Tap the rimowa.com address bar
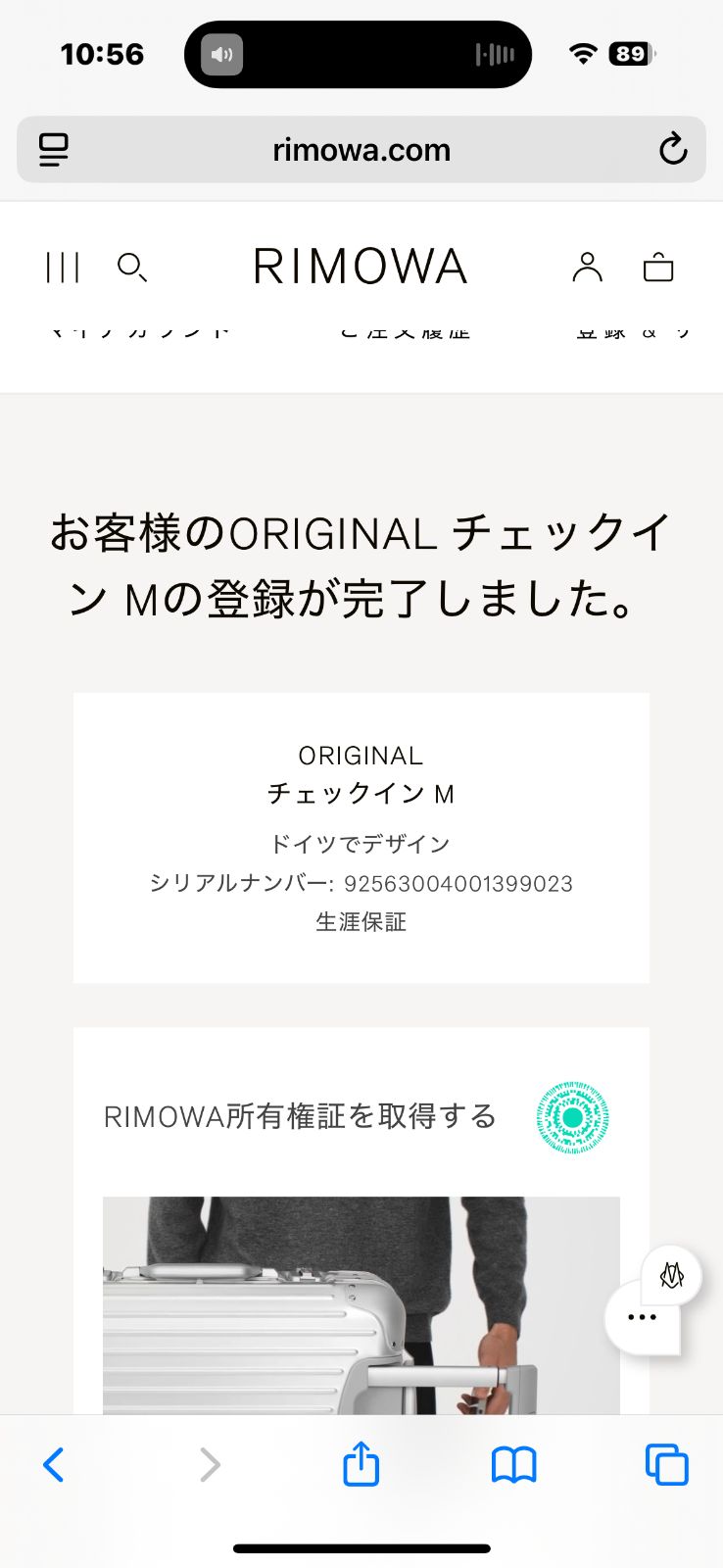Viewport: 723px width, 1568px height. point(361,149)
